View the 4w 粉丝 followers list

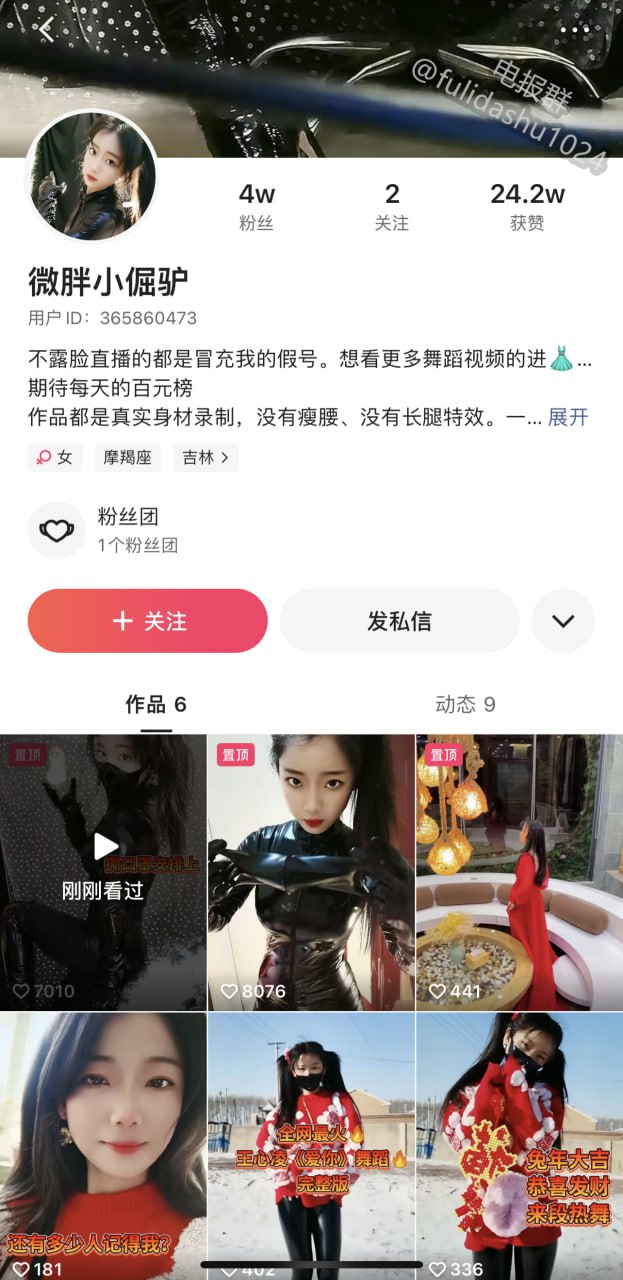256,207
